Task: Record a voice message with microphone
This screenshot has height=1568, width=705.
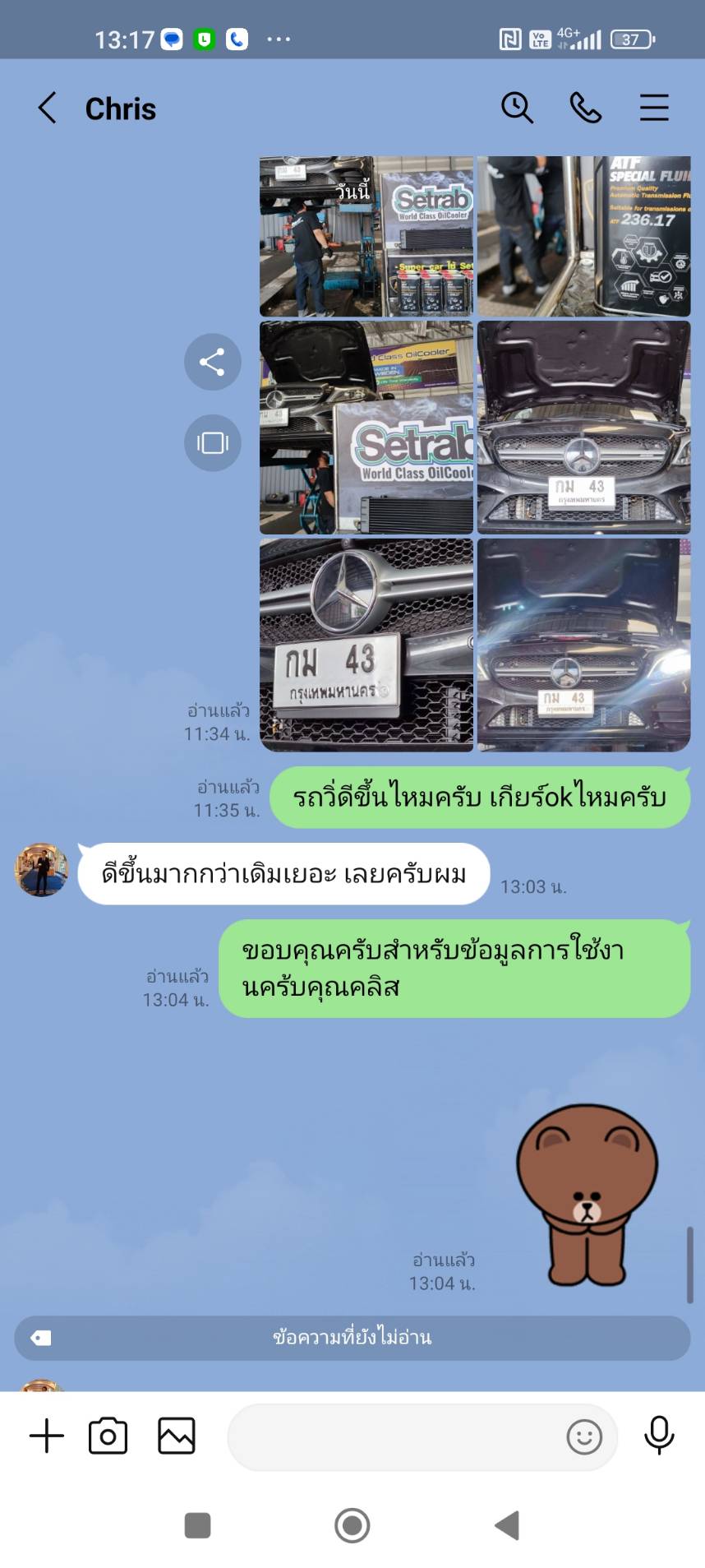Action: pyautogui.click(x=659, y=1436)
